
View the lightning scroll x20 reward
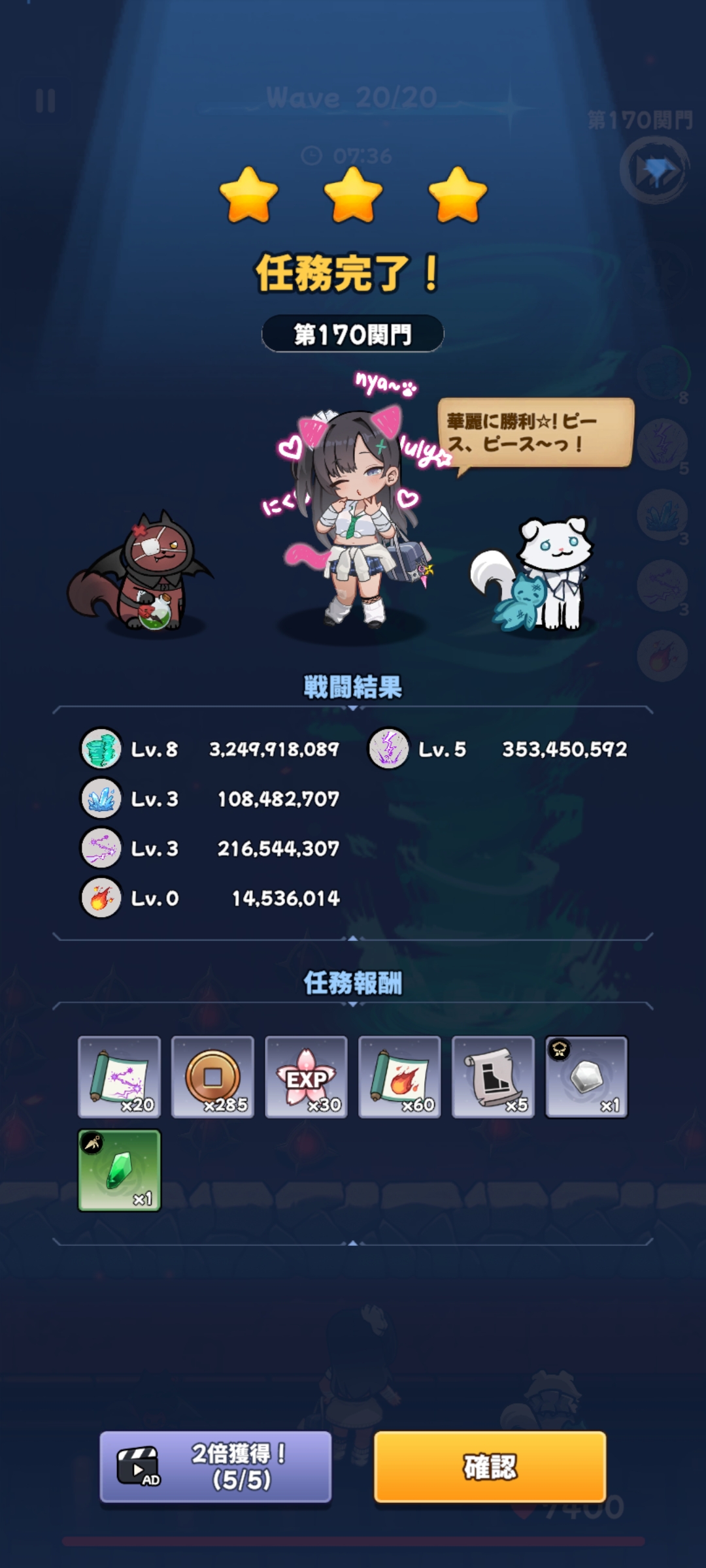click(x=119, y=1077)
